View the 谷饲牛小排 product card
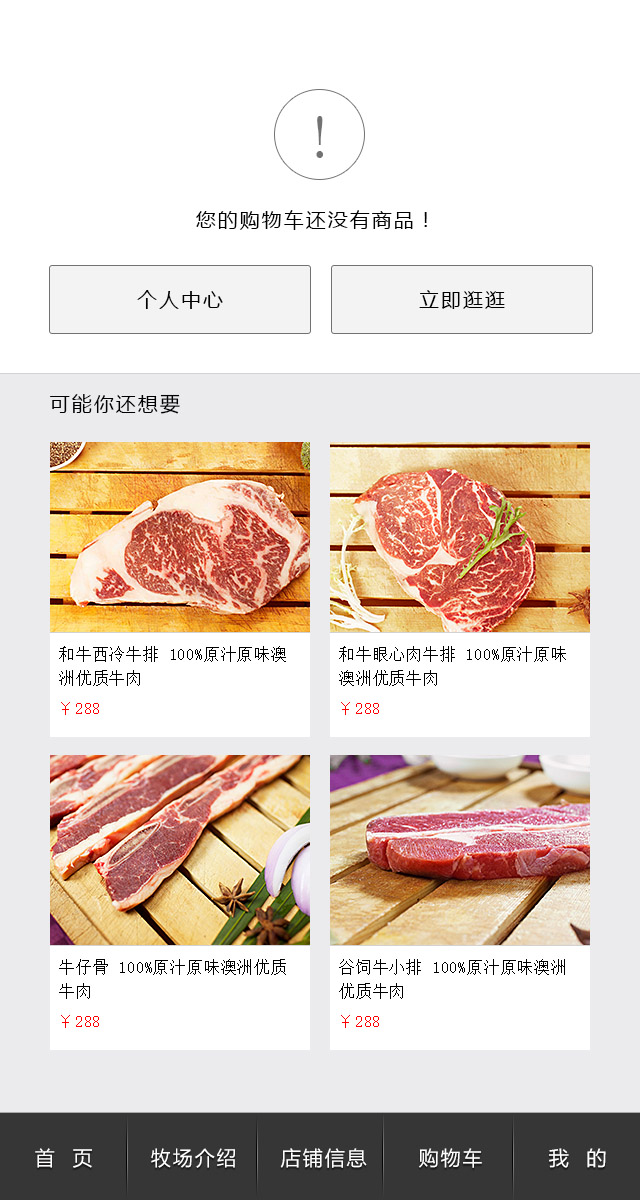Image resolution: width=640 pixels, height=1200 pixels. tap(460, 901)
